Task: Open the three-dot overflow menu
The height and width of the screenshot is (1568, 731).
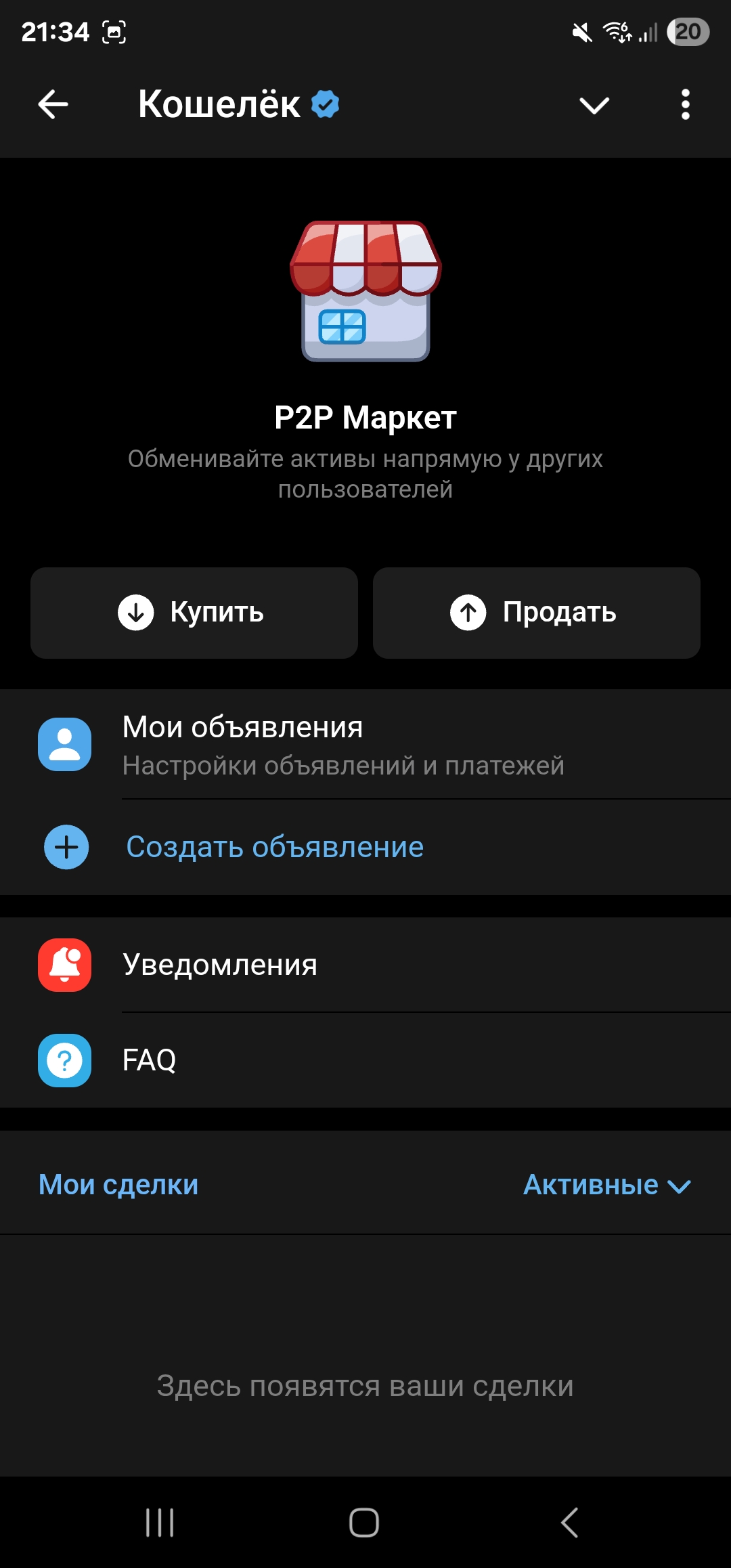Action: (x=685, y=105)
